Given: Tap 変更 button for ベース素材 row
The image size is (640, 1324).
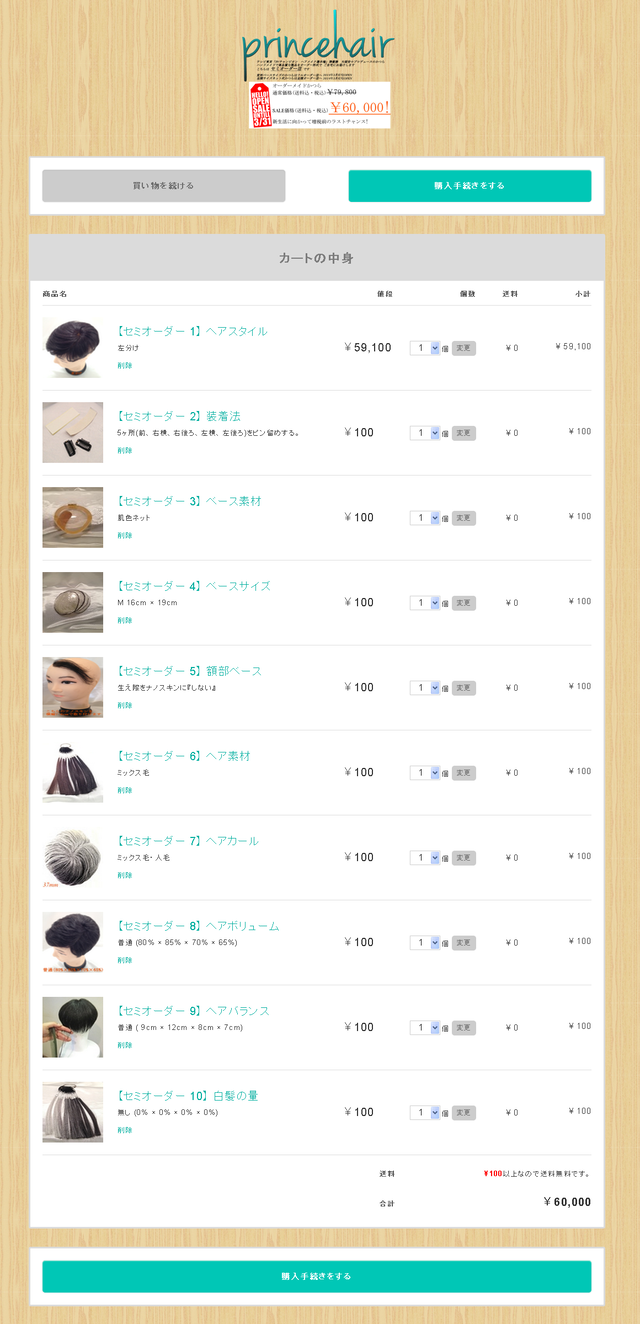Looking at the screenshot, I should pos(464,518).
